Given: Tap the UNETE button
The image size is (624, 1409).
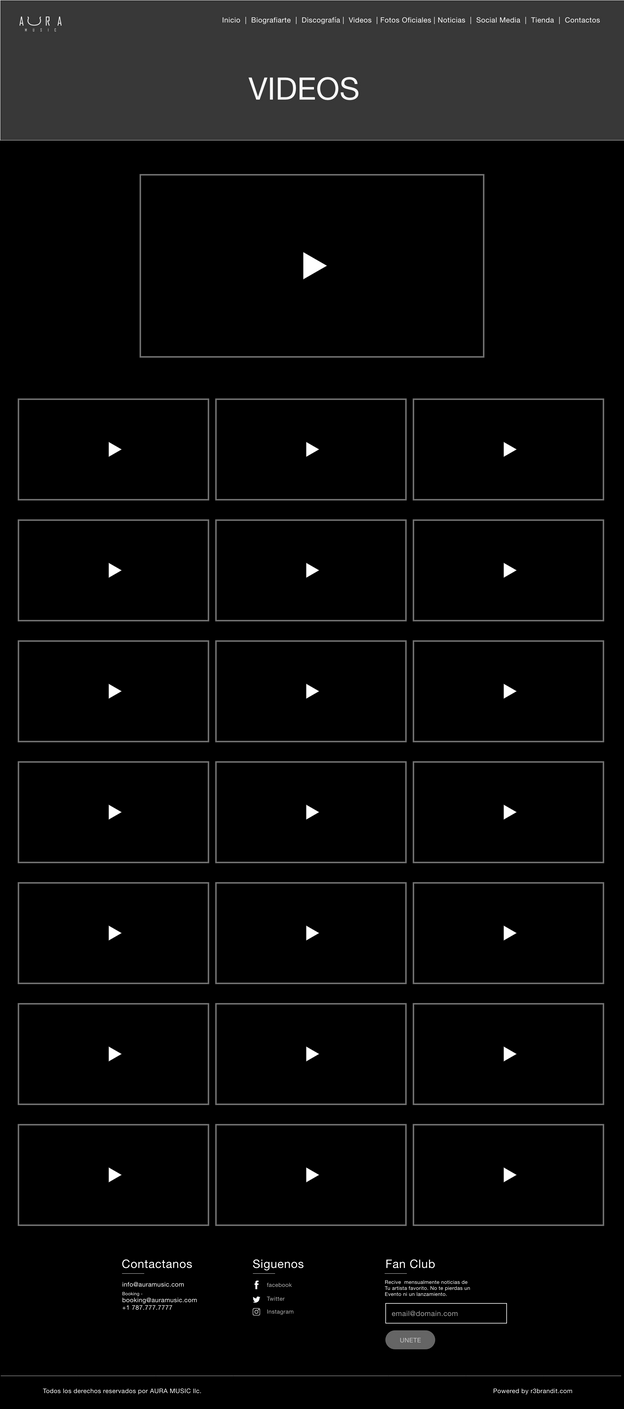Looking at the screenshot, I should pos(410,1340).
